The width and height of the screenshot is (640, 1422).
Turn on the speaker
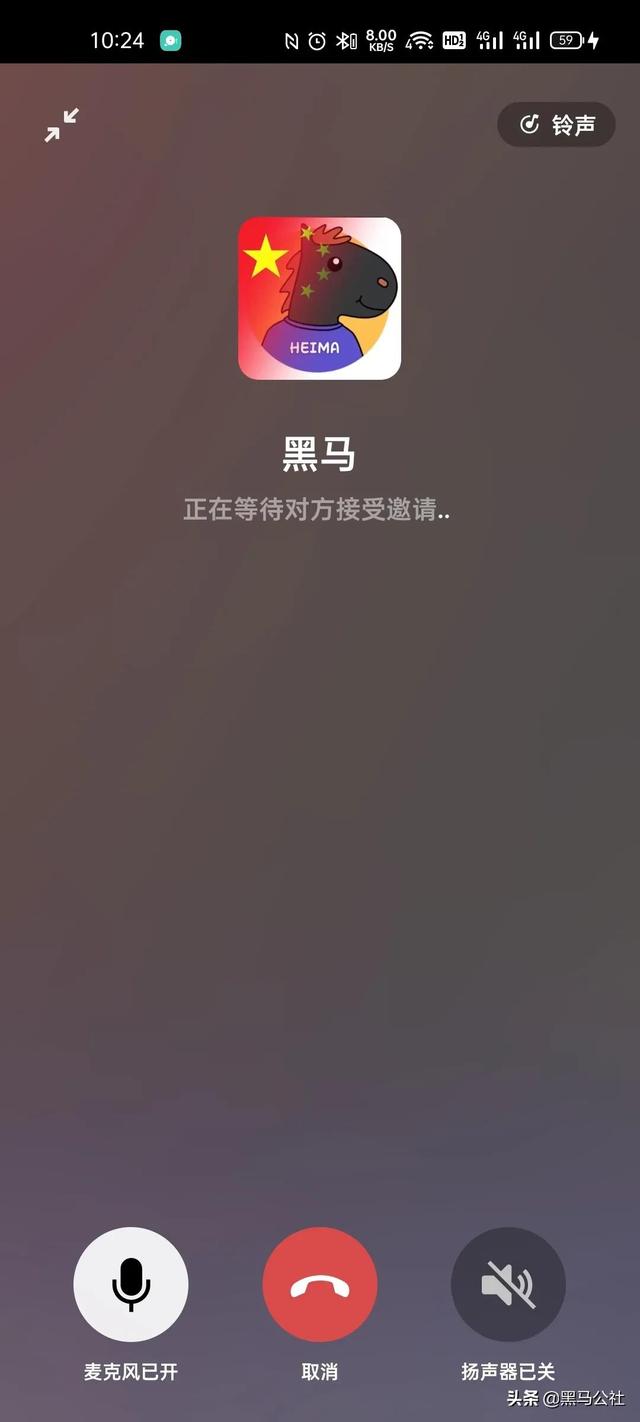pos(508,1284)
